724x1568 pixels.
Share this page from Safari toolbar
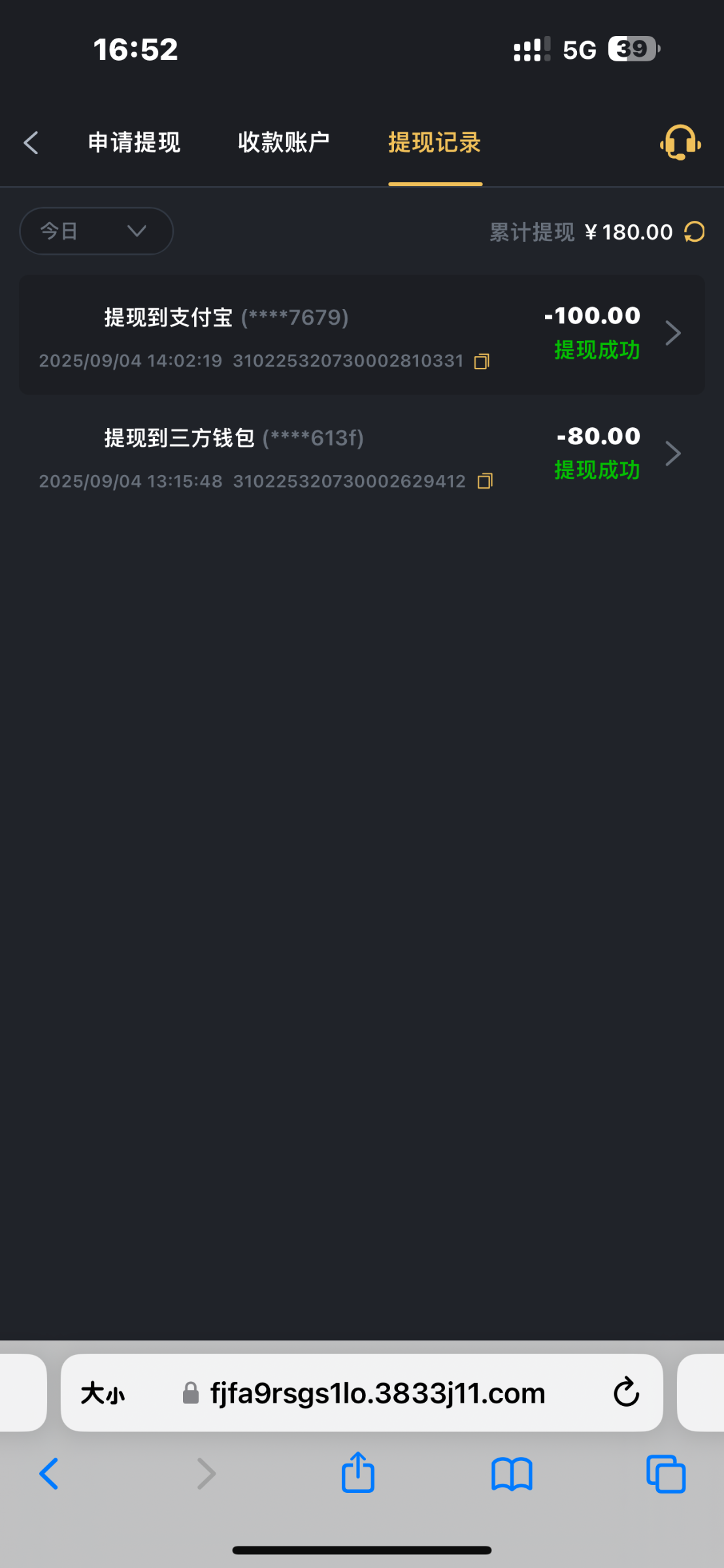(x=357, y=1473)
